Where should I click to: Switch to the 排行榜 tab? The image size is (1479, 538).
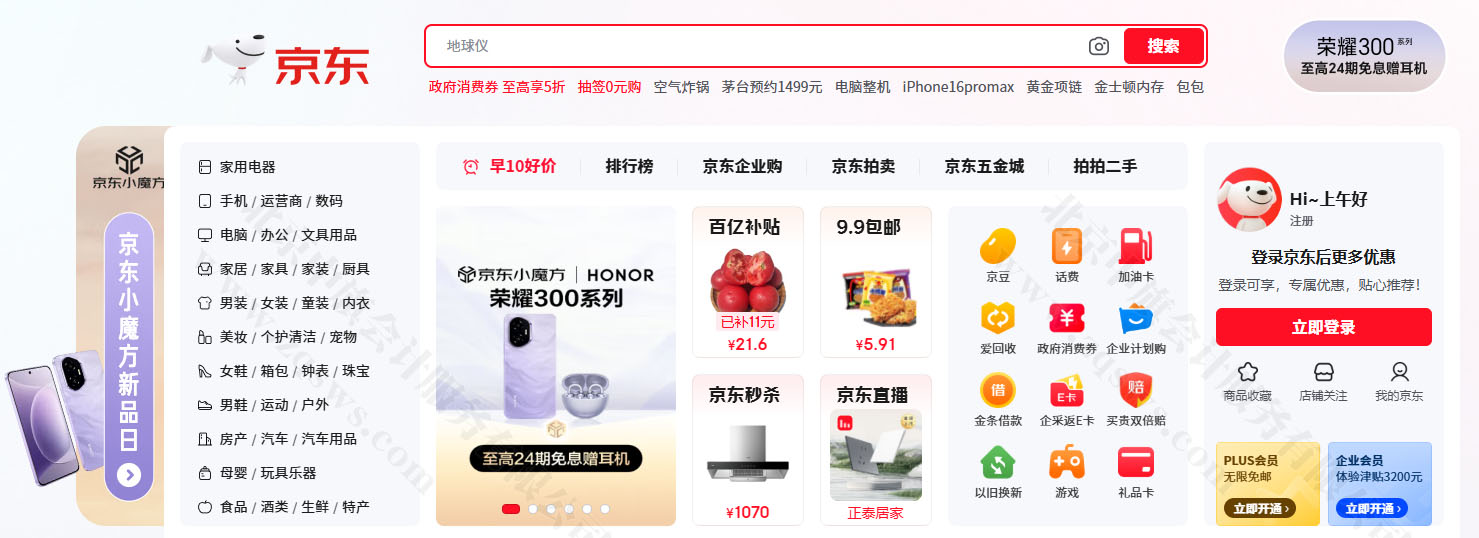coord(629,166)
